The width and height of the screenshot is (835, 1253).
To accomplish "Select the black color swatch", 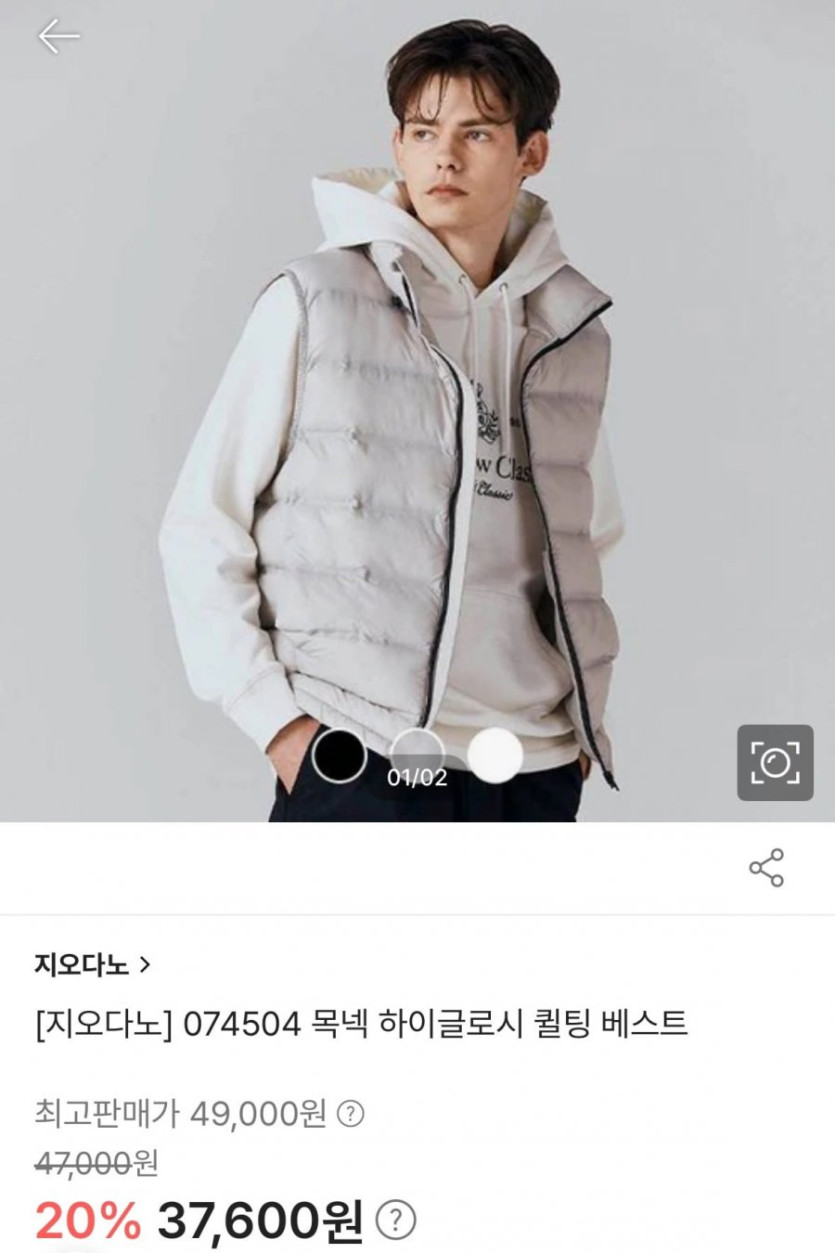I will tap(339, 755).
